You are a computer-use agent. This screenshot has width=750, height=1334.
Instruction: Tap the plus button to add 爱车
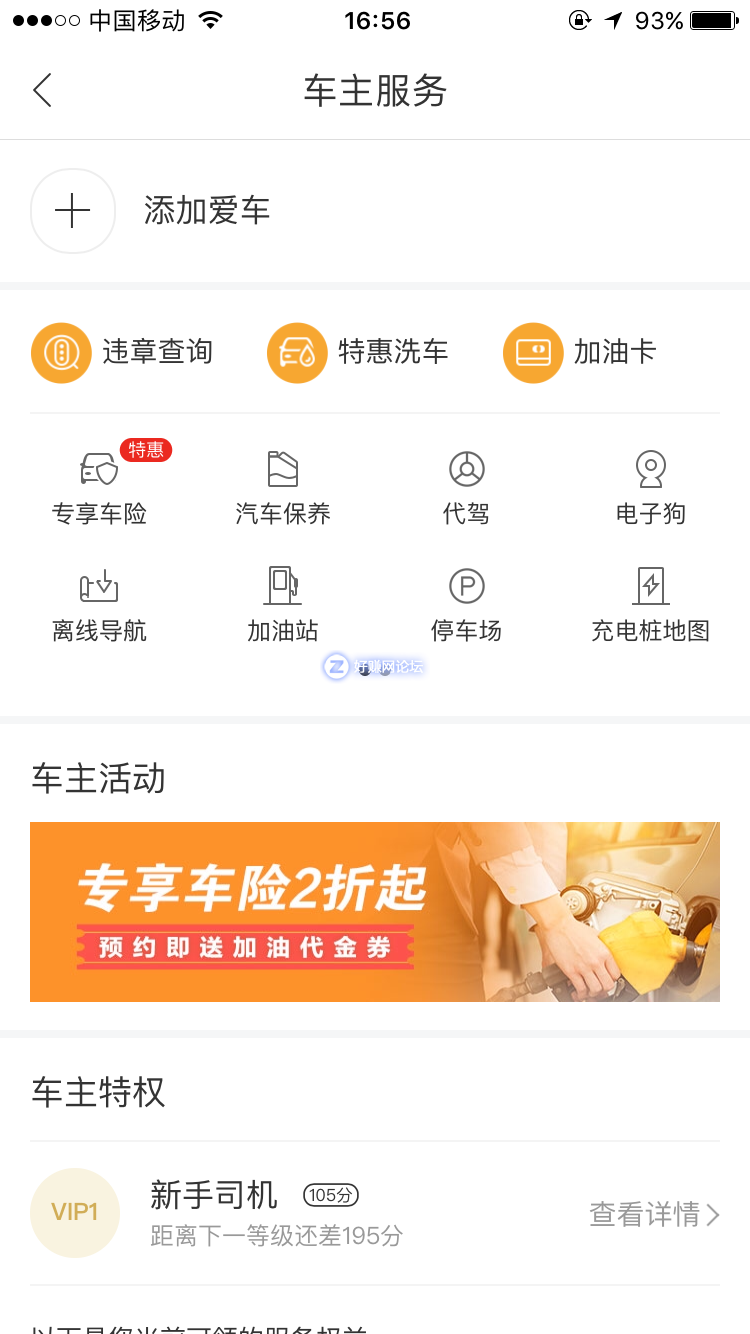[x=73, y=211]
